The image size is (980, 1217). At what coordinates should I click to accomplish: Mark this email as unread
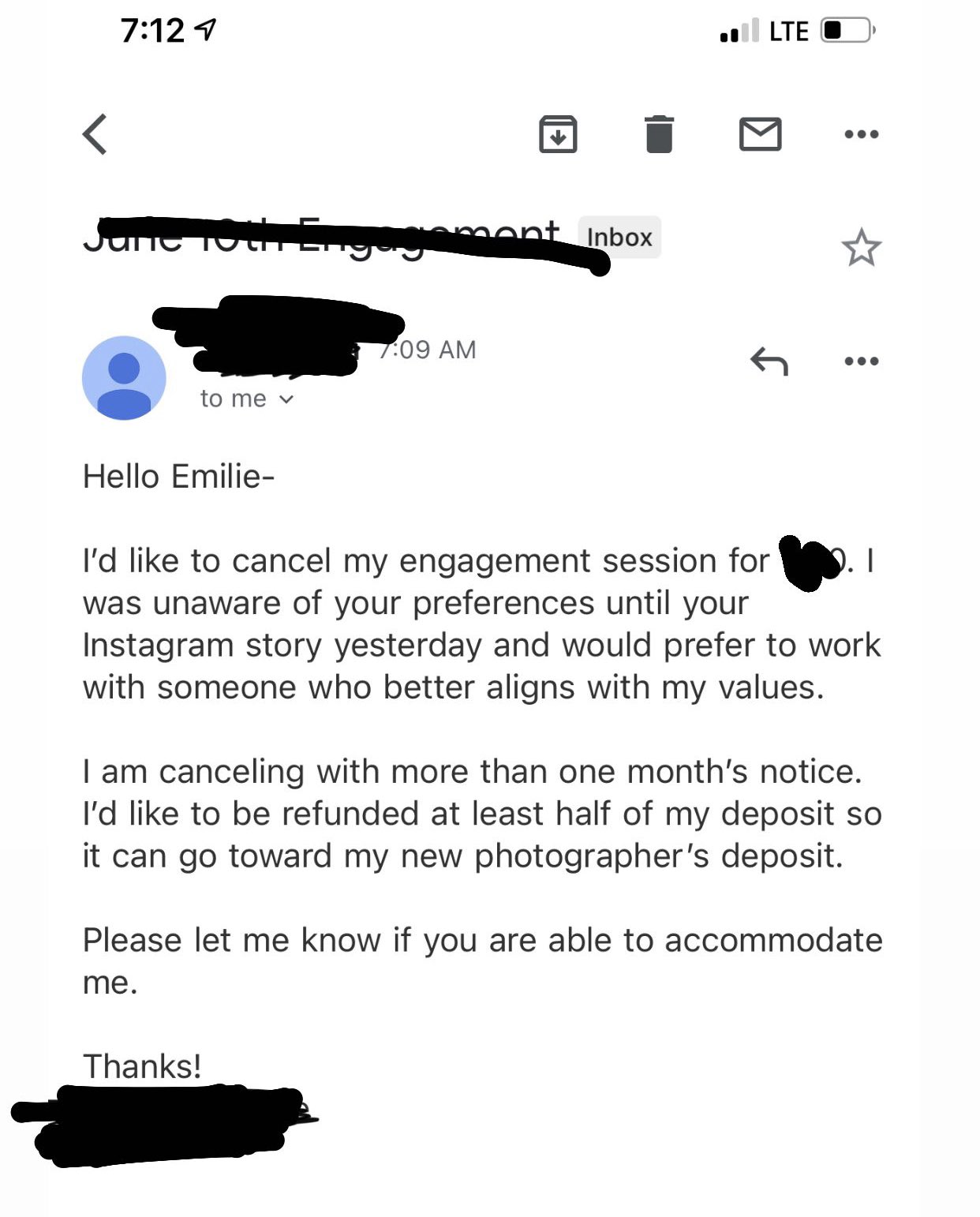click(x=760, y=134)
